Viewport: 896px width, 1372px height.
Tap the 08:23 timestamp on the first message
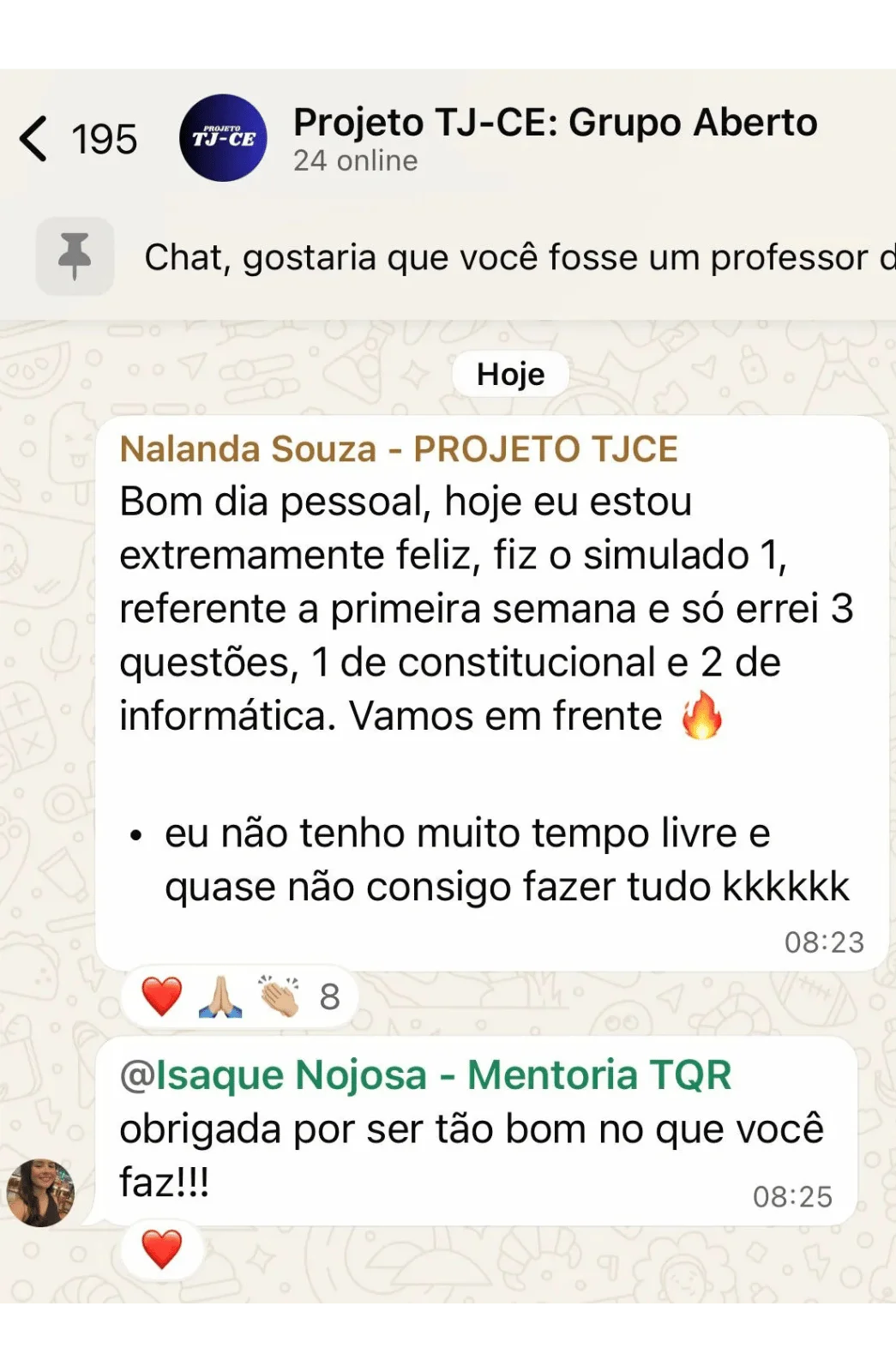pos(826,942)
